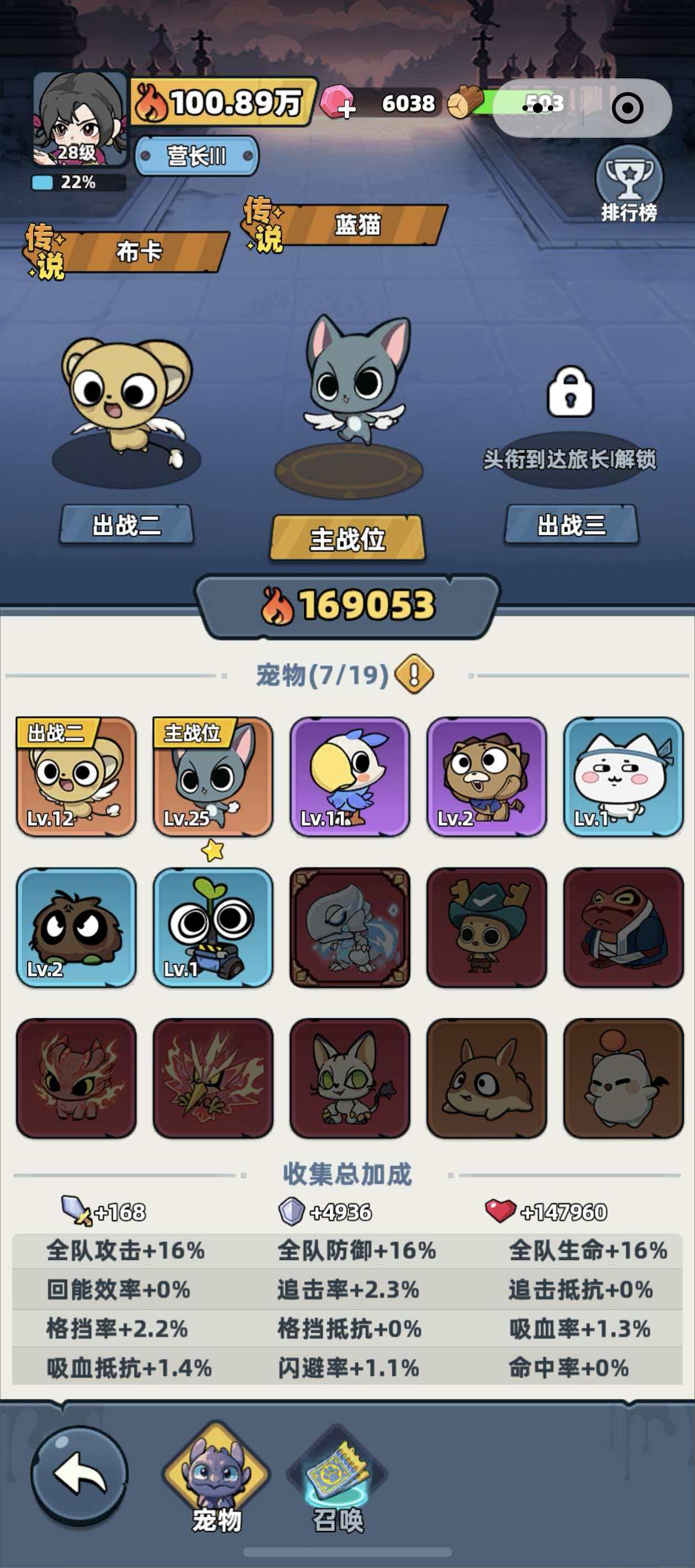Open the pet collection info exclamation icon
The height and width of the screenshot is (1568, 695).
pos(414,674)
